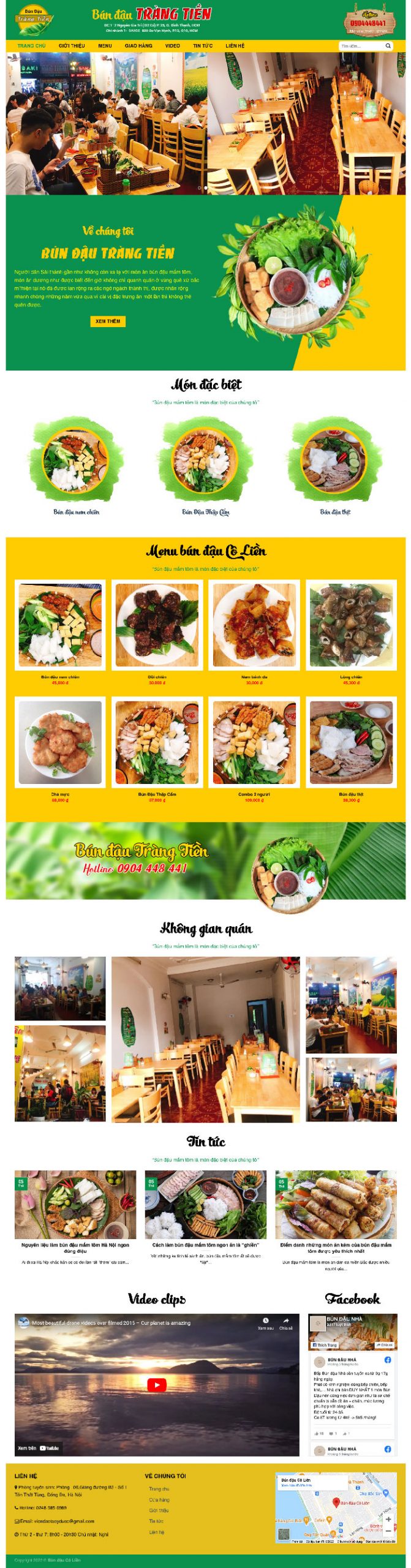Open the Chả mực product card

[x=60, y=742]
